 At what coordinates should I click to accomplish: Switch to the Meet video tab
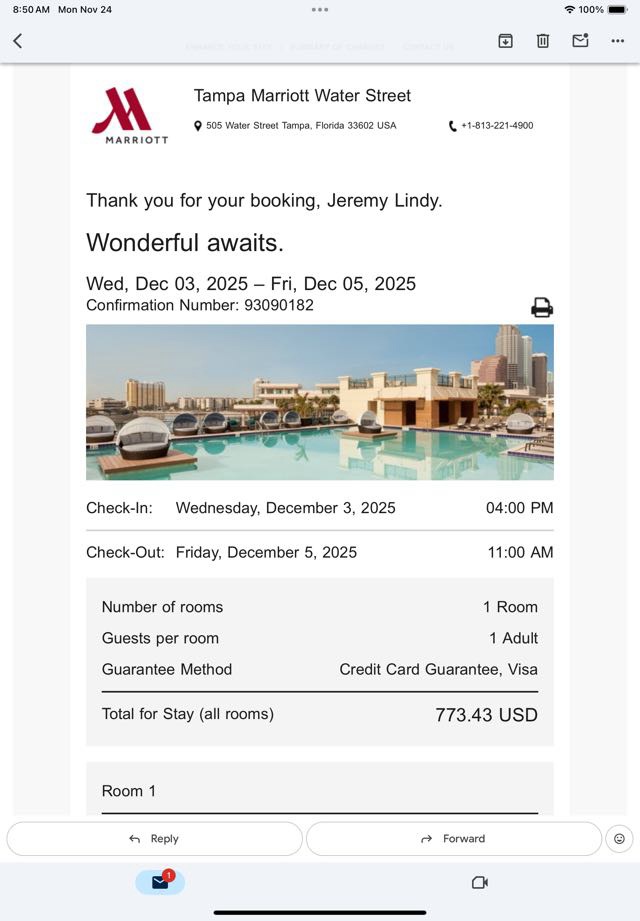pyautogui.click(x=479, y=882)
